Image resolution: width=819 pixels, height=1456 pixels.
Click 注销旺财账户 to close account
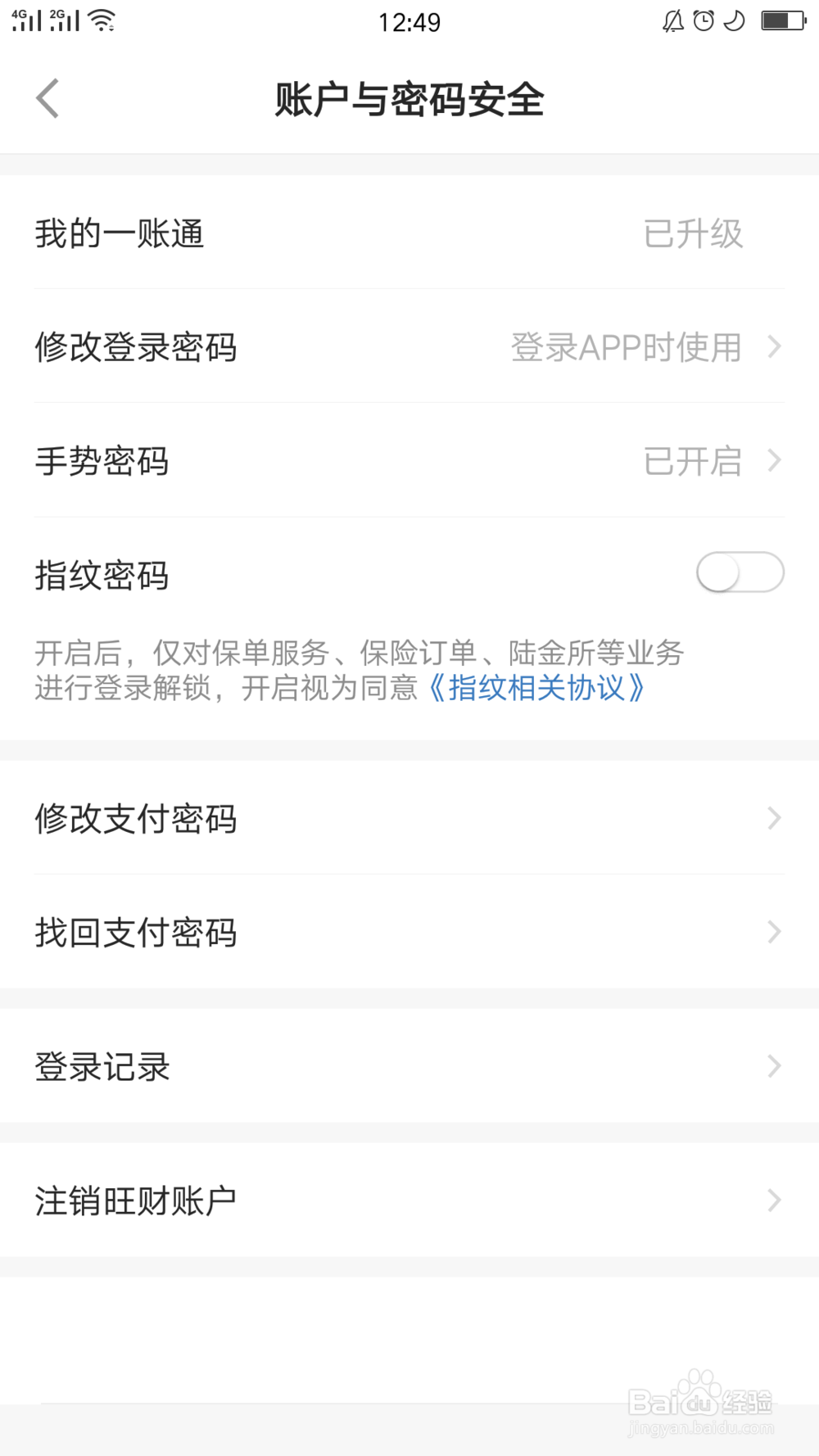click(136, 1201)
